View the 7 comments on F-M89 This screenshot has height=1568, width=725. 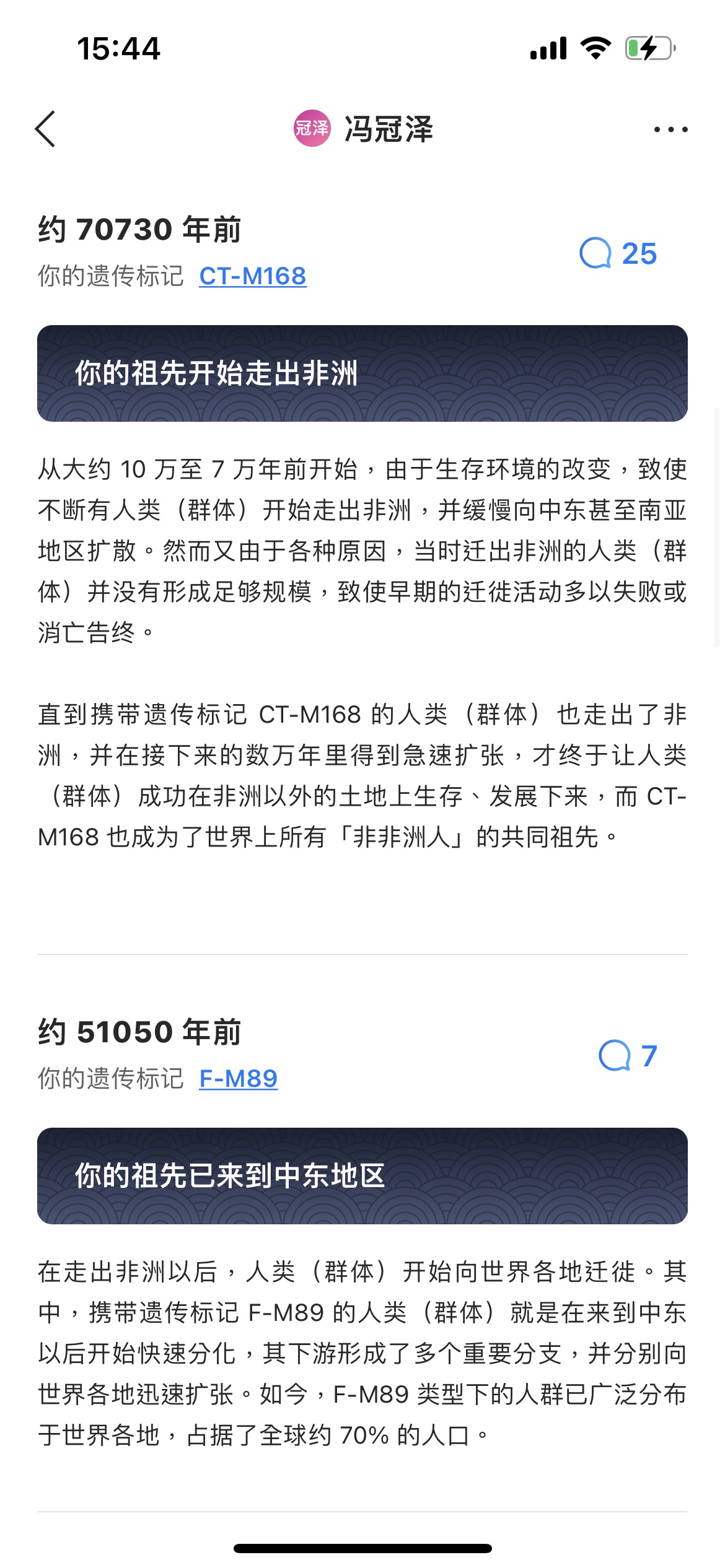pos(627,1056)
